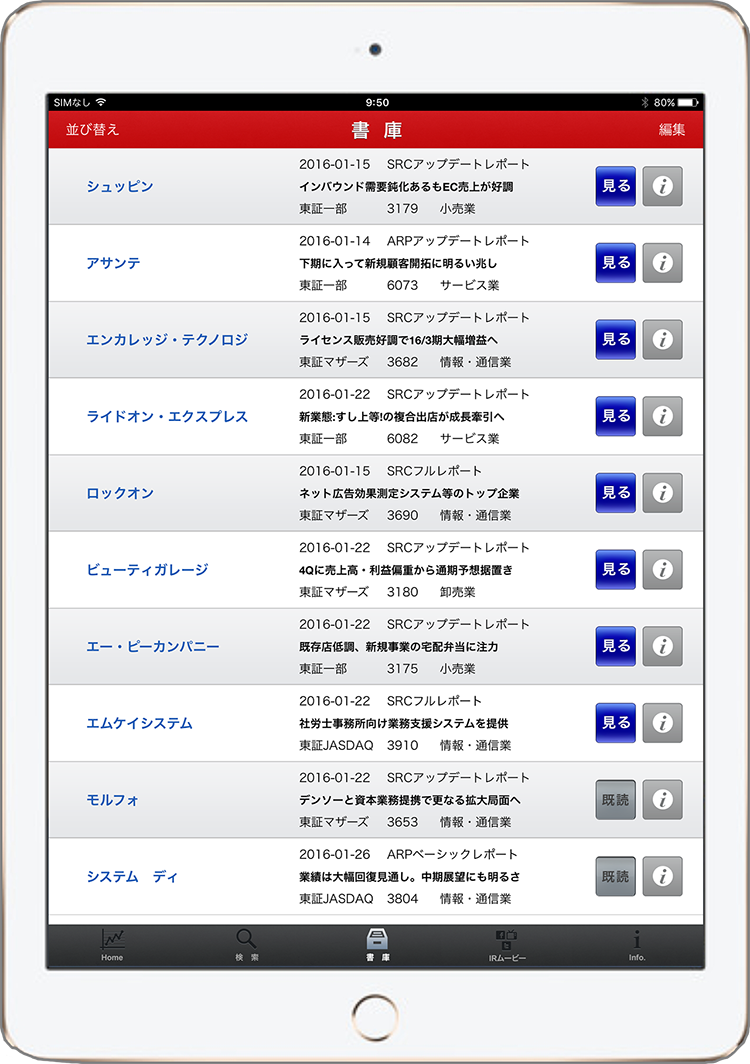Show info for エー・ピーカンパニー
This screenshot has width=750, height=1064.
point(662,646)
